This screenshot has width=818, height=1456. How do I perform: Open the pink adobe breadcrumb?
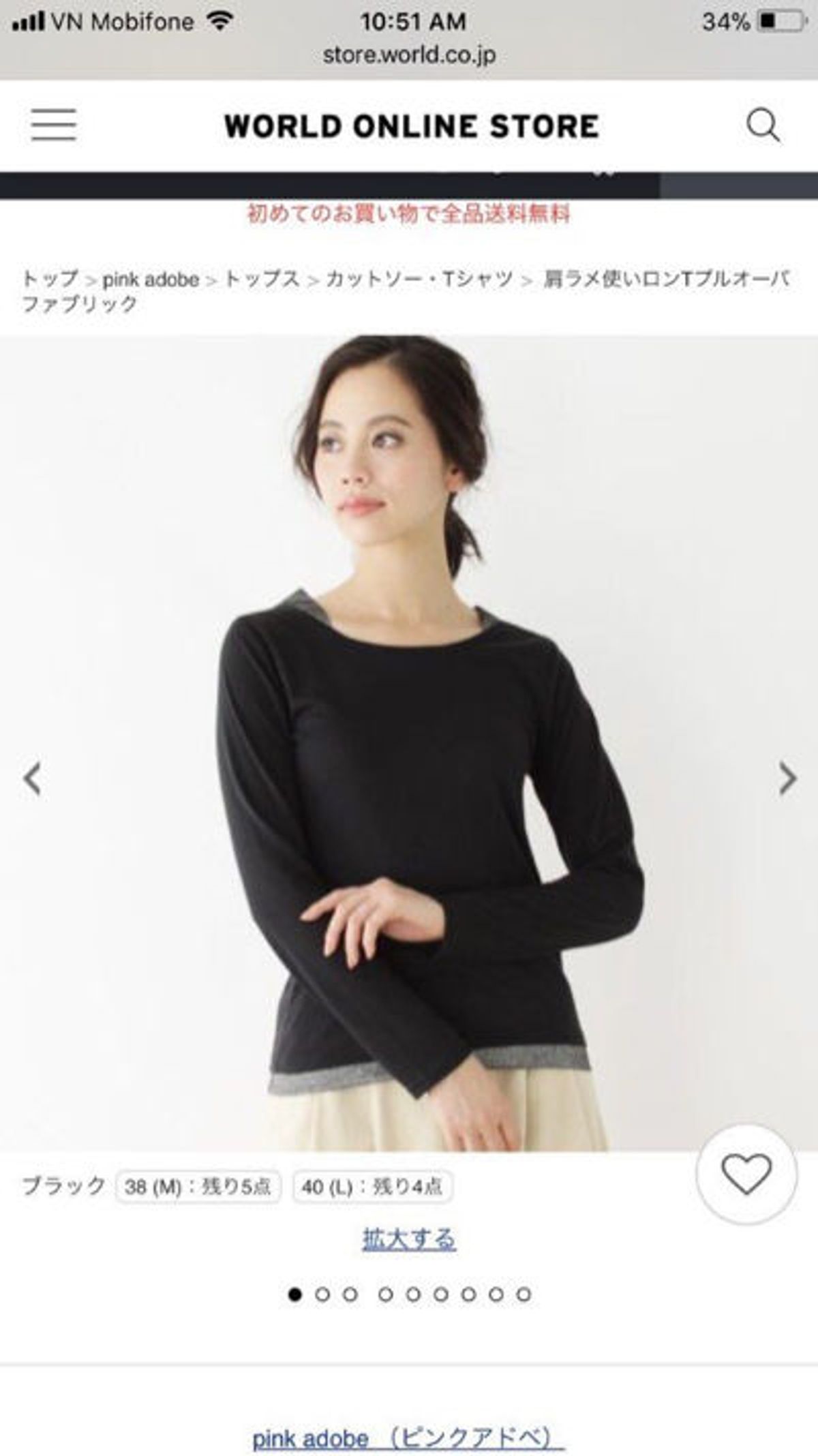click(151, 279)
